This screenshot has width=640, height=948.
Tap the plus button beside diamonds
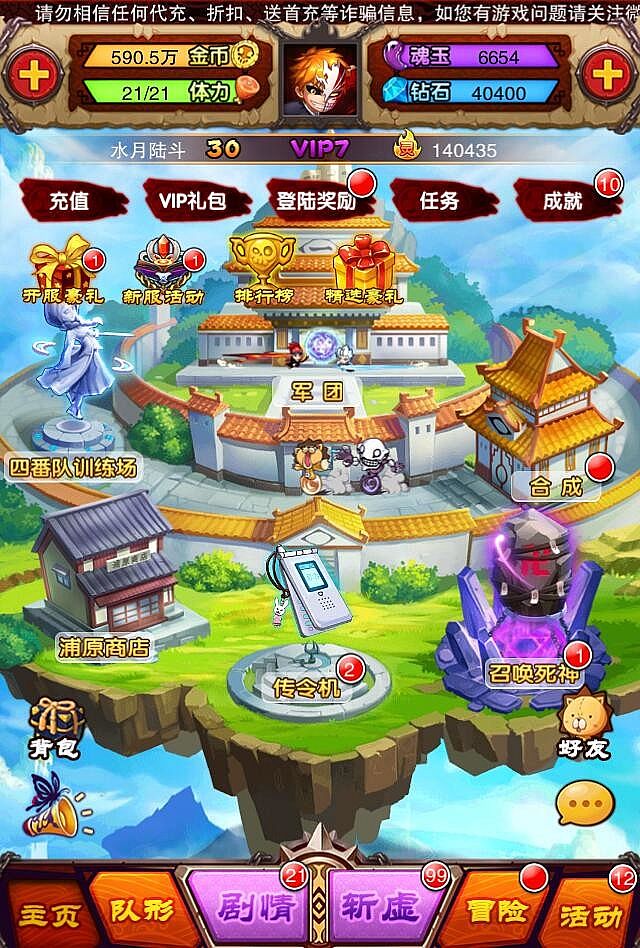609,73
